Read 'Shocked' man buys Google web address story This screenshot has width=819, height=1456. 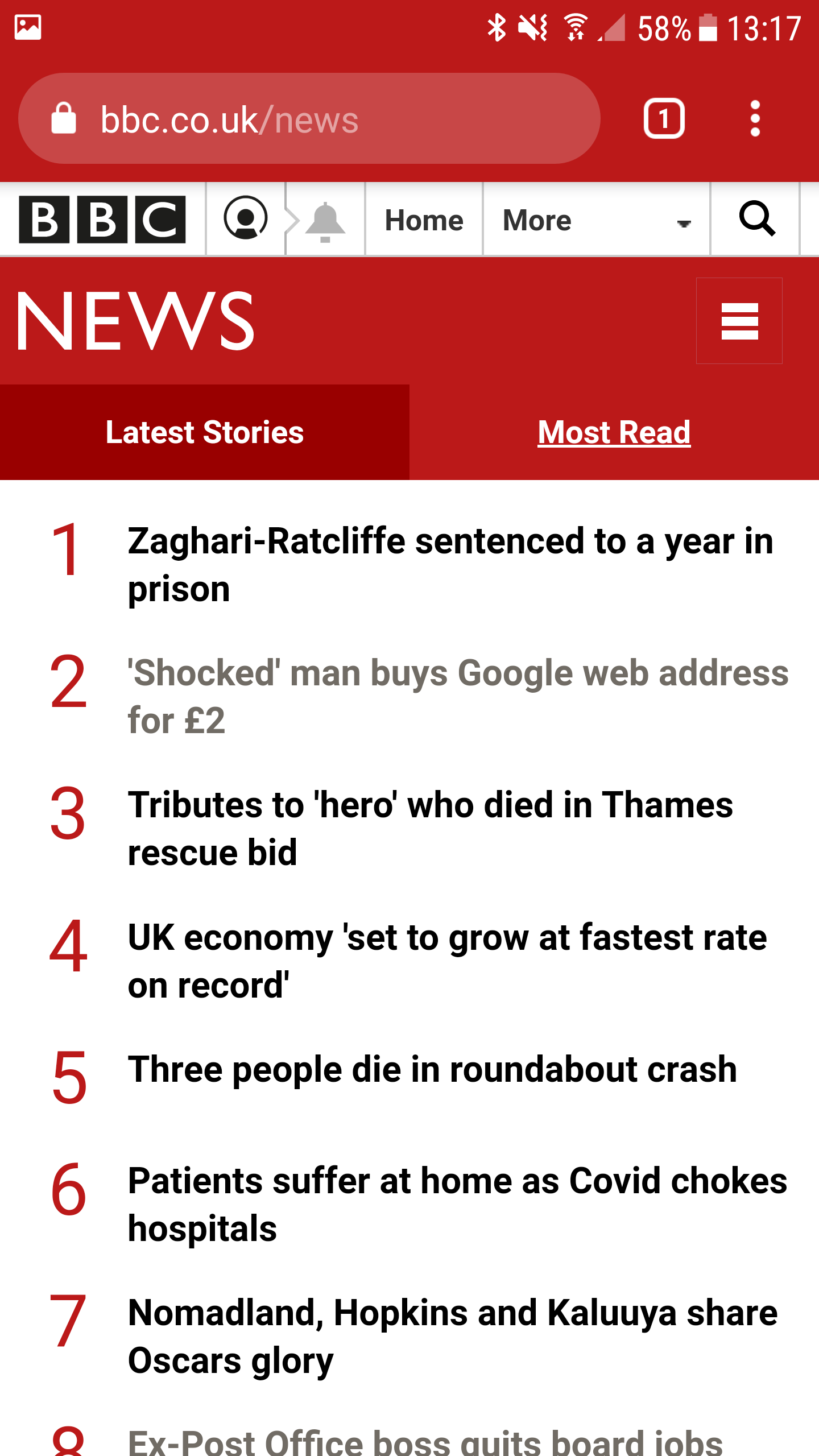tap(458, 696)
